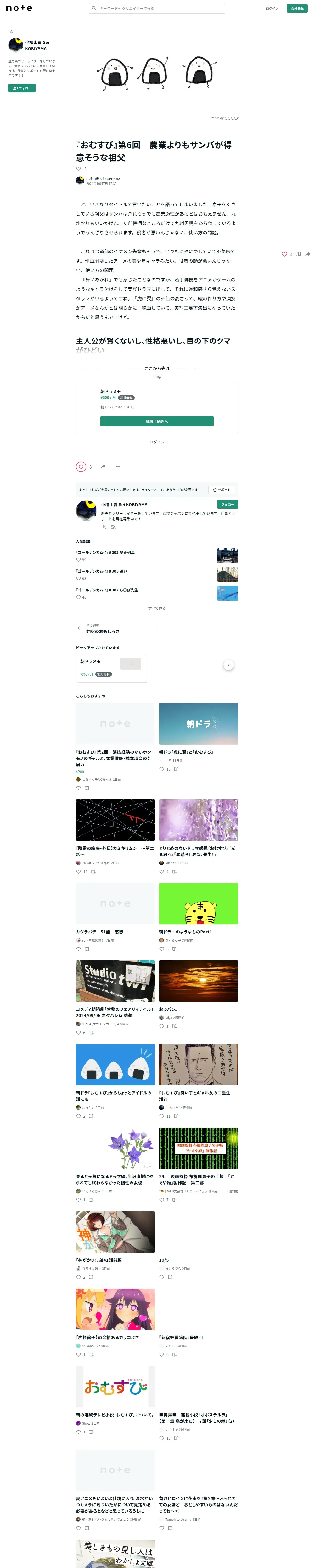The height and width of the screenshot is (1568, 314).
Task: Tap すべて見る under popular articles
Action: tap(157, 608)
